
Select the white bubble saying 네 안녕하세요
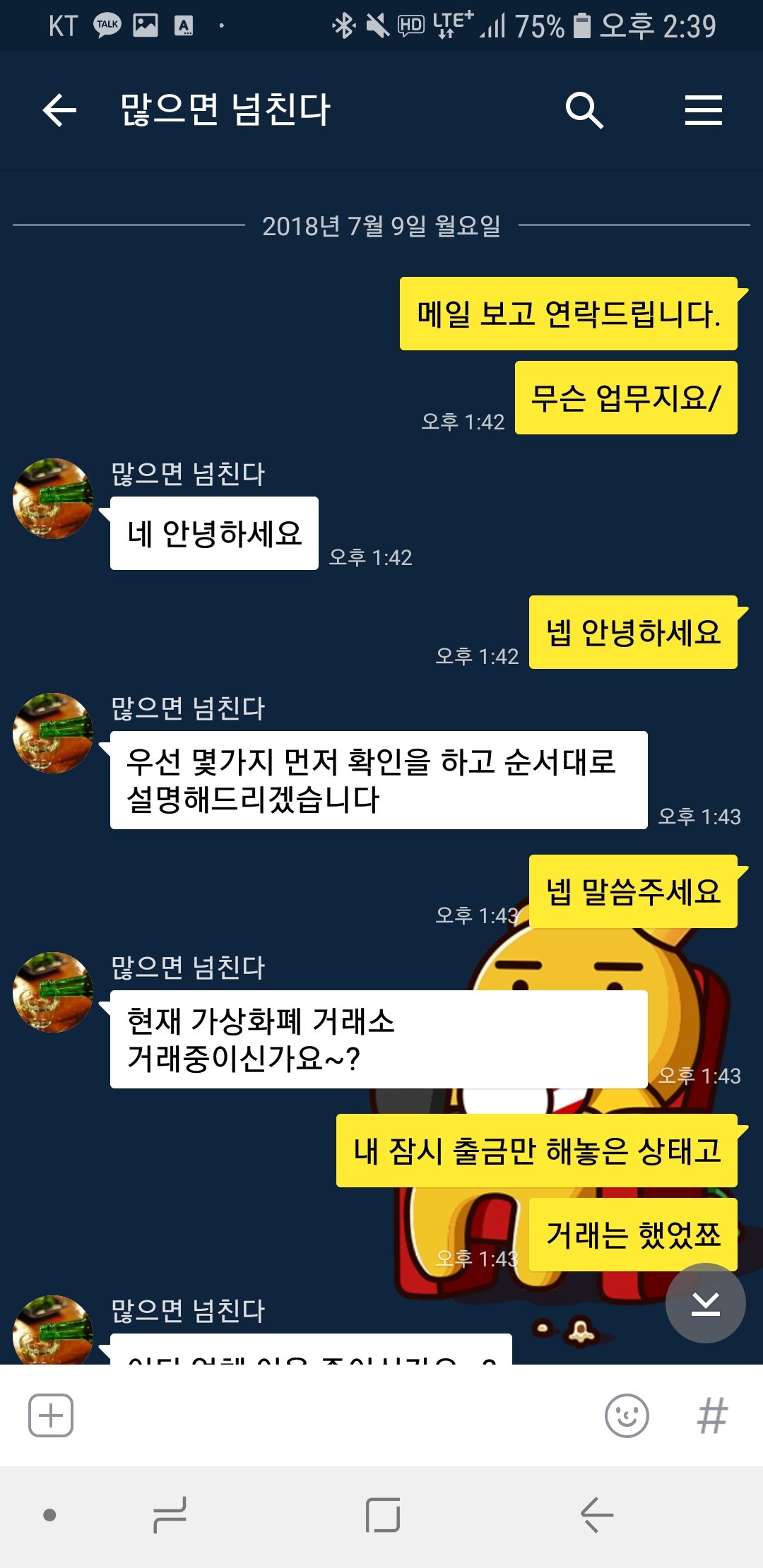pos(213,533)
